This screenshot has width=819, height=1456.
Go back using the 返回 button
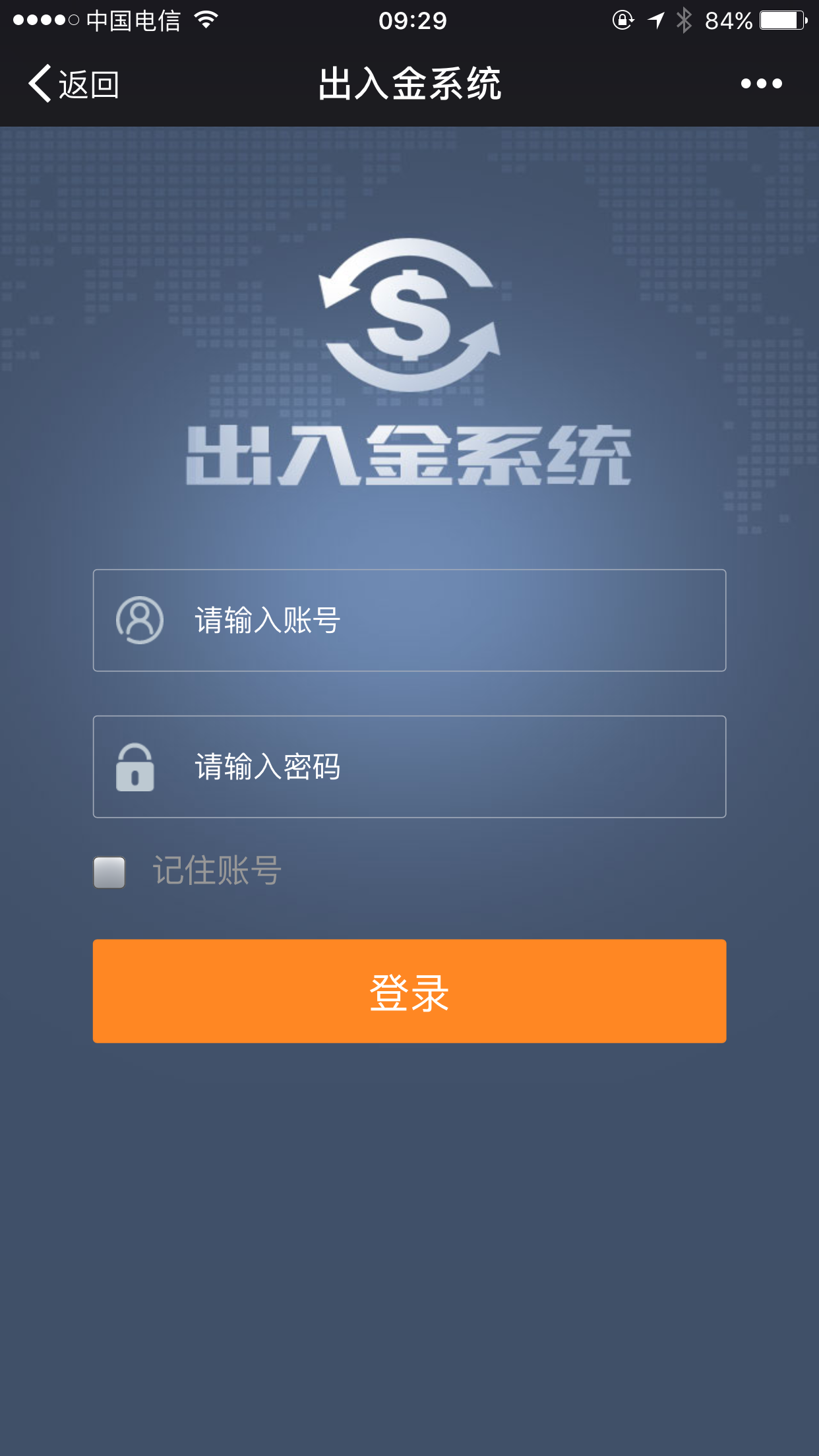(x=74, y=84)
